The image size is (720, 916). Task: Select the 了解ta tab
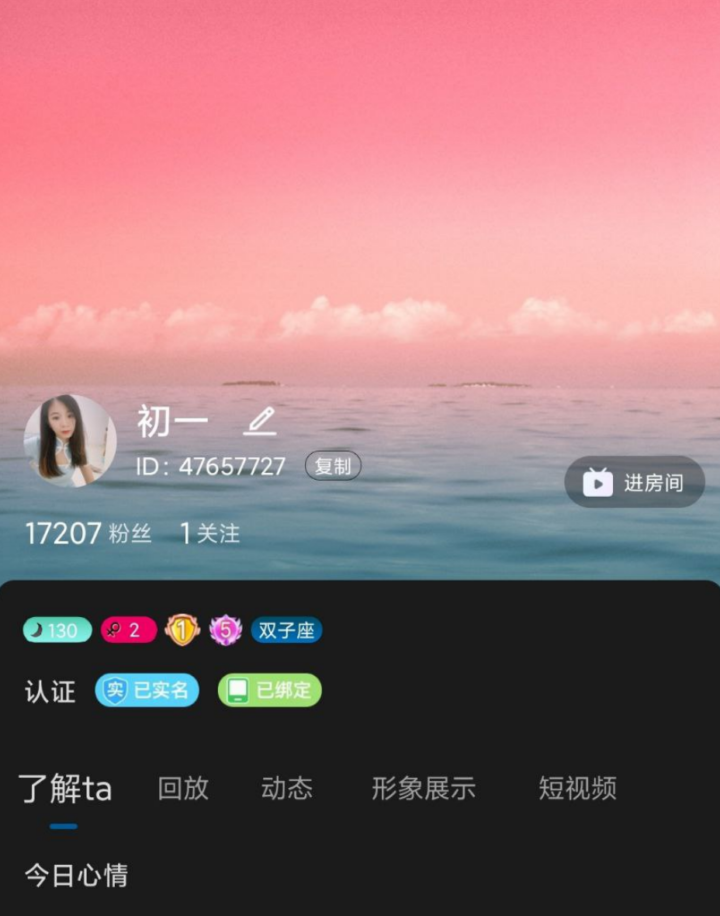65,789
